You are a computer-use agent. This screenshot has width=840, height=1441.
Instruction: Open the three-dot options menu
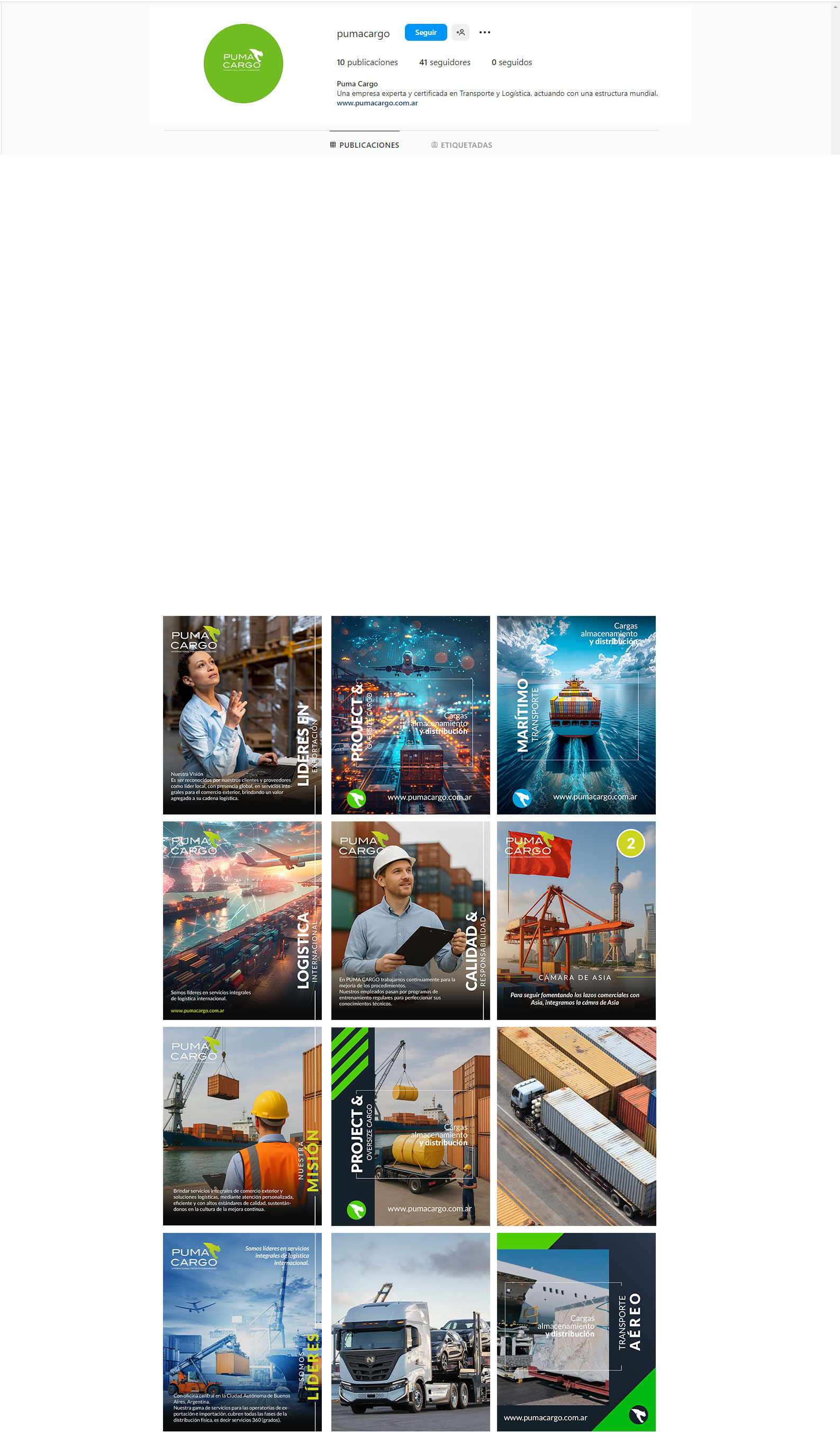coord(484,33)
